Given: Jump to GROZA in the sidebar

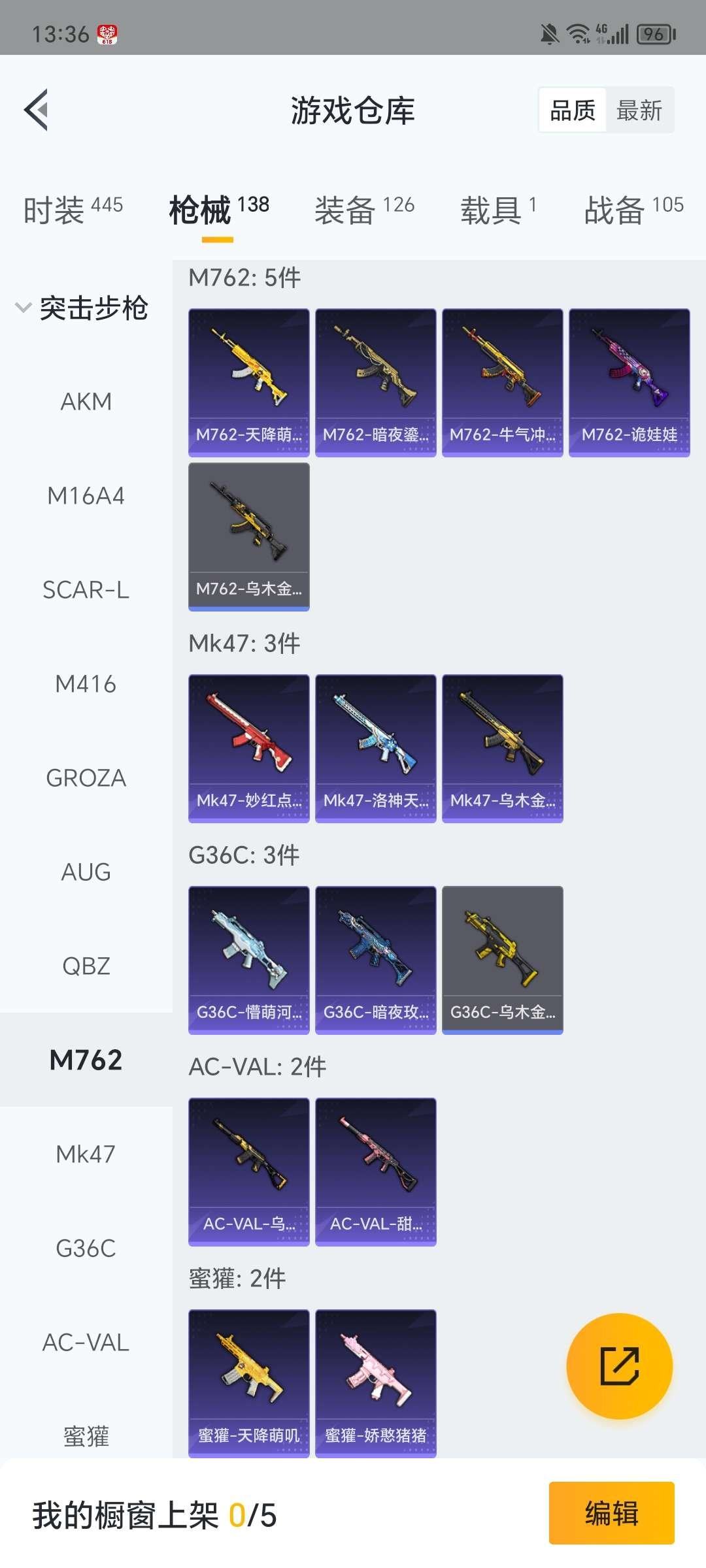Looking at the screenshot, I should point(86,778).
